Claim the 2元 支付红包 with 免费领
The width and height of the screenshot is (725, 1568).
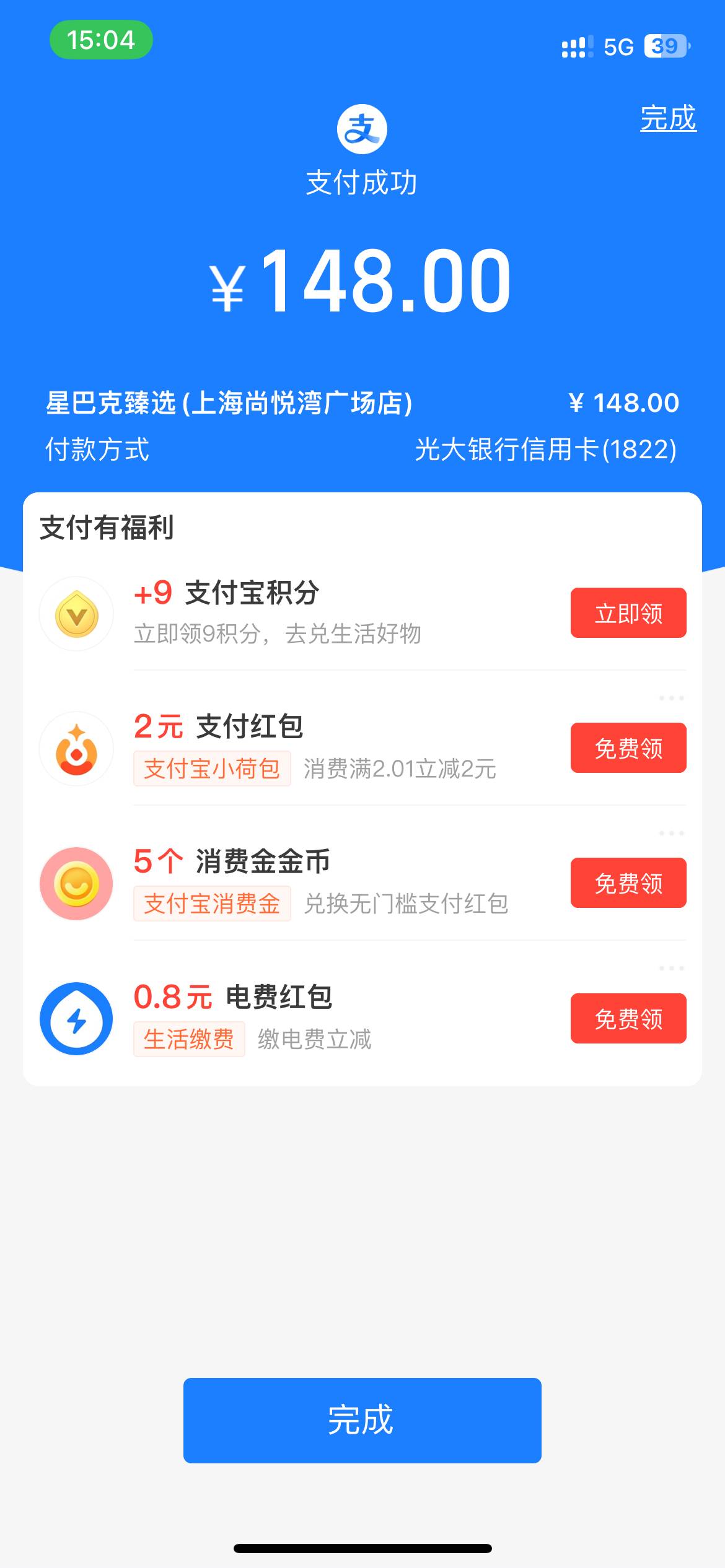click(x=628, y=747)
